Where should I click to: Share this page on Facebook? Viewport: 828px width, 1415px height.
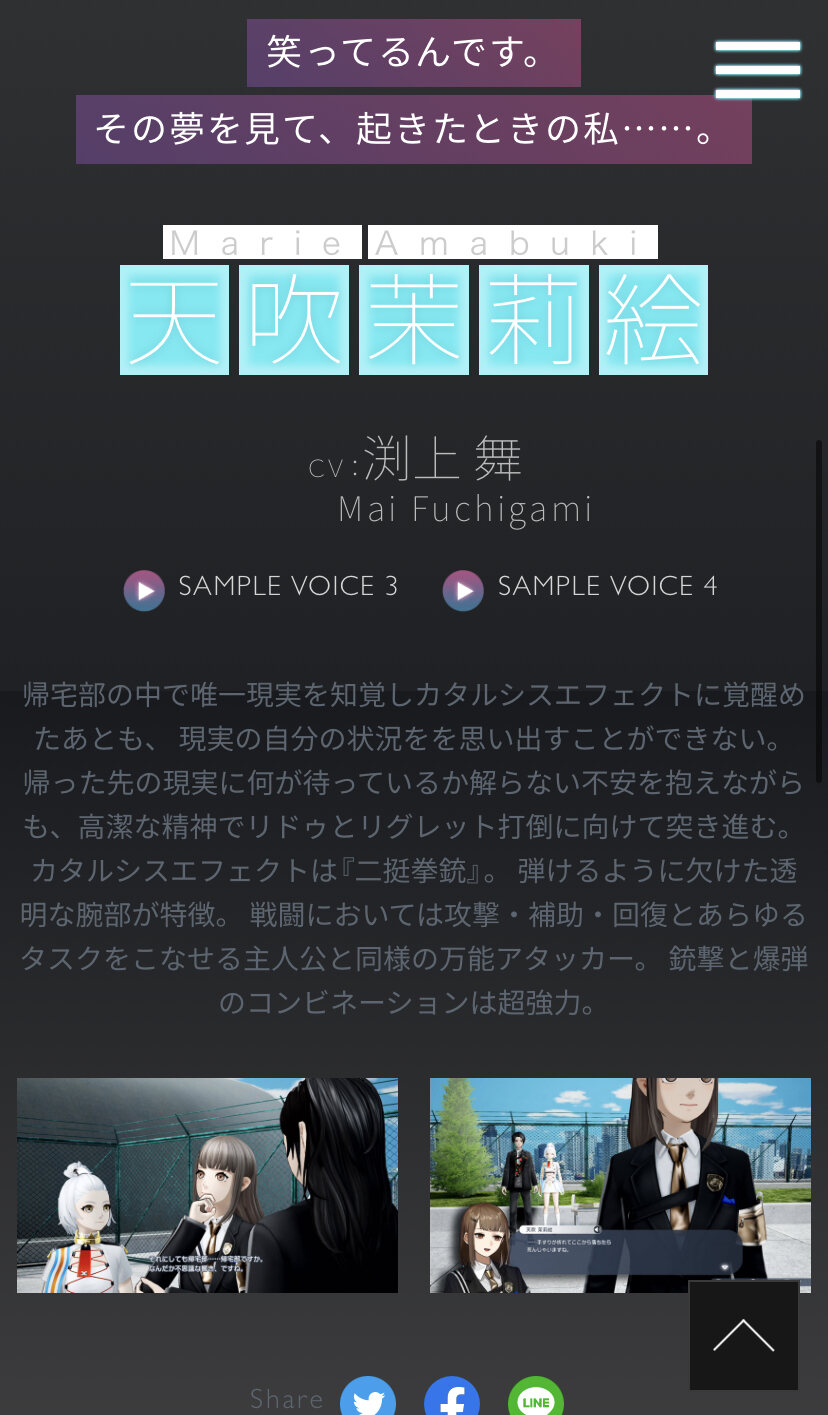click(x=452, y=1399)
